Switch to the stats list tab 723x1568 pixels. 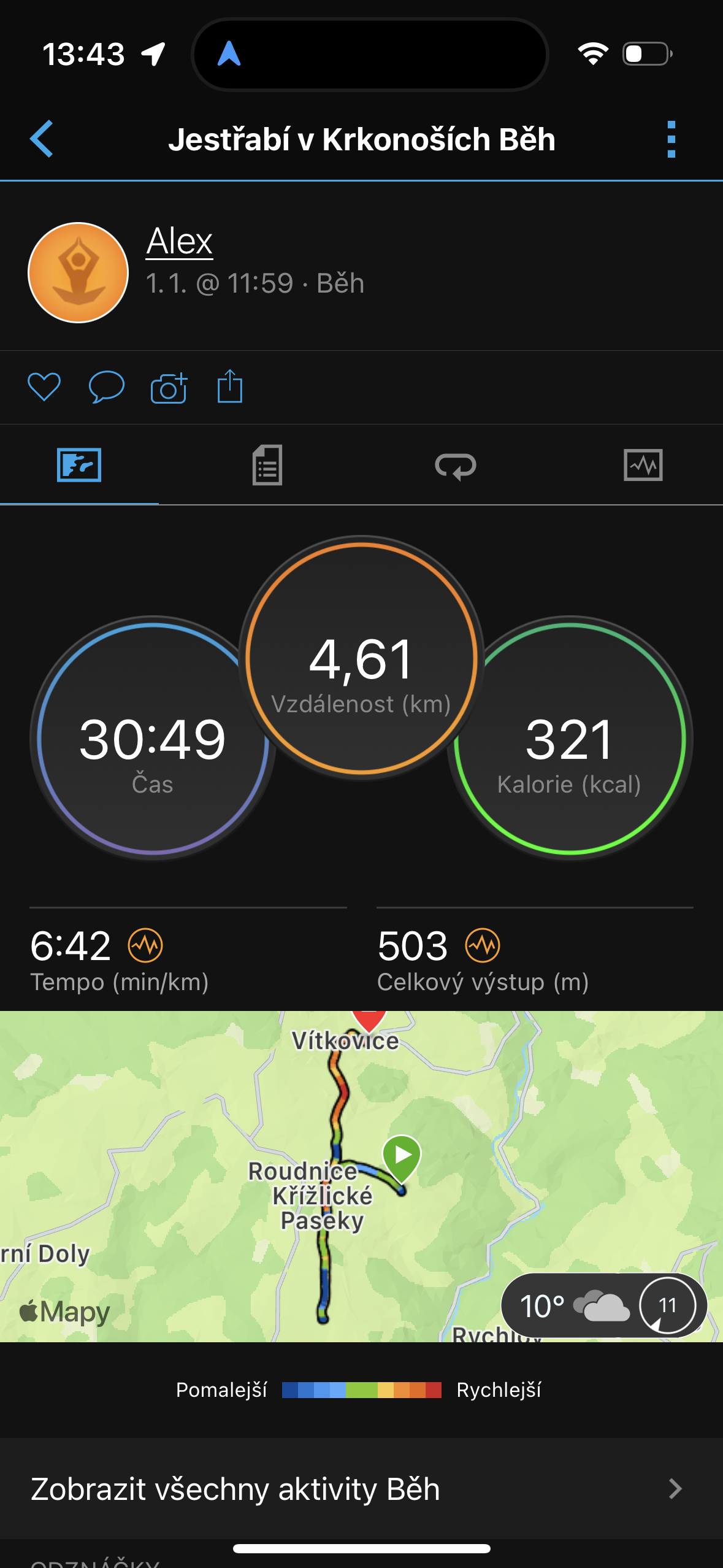267,465
